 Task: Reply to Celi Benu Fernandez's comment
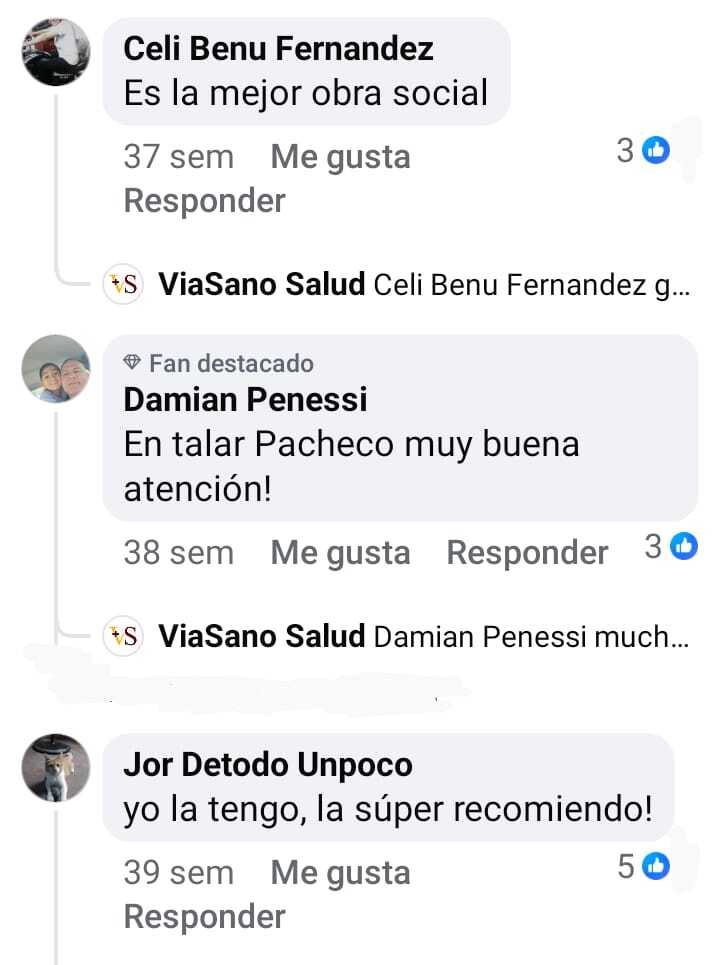click(x=204, y=201)
